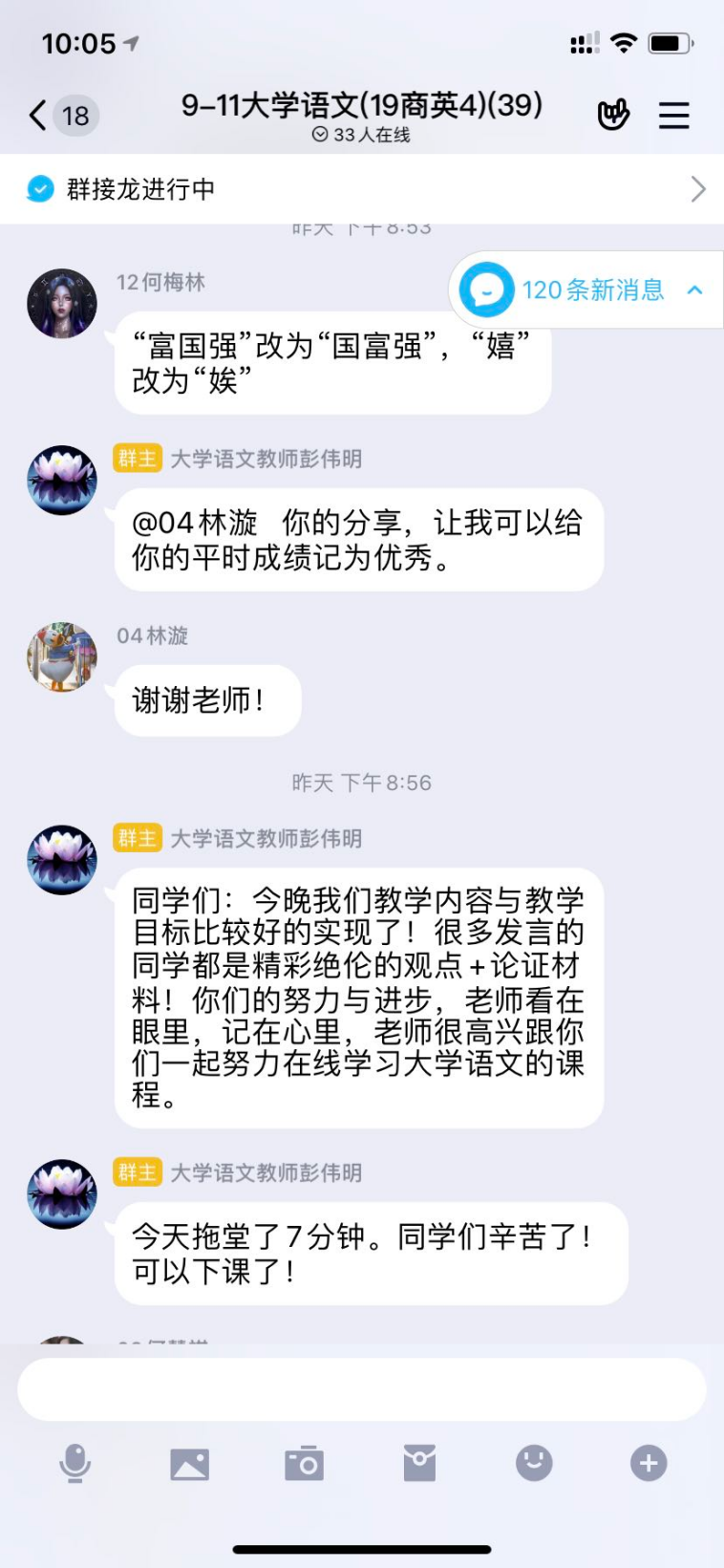This screenshot has height=1568, width=724.
Task: Open the emoji panel
Action: click(x=534, y=1463)
